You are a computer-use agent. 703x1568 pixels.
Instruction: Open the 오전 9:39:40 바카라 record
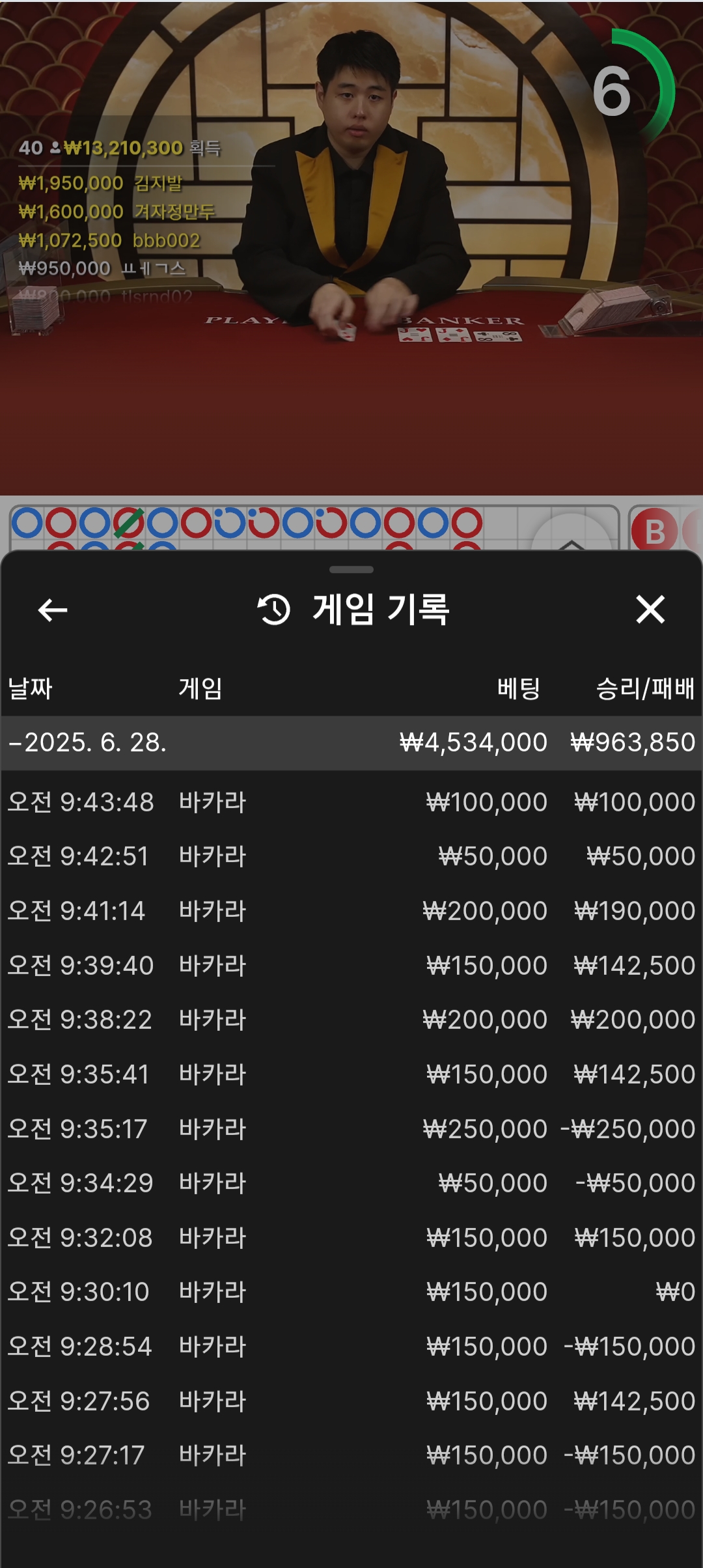click(x=351, y=965)
